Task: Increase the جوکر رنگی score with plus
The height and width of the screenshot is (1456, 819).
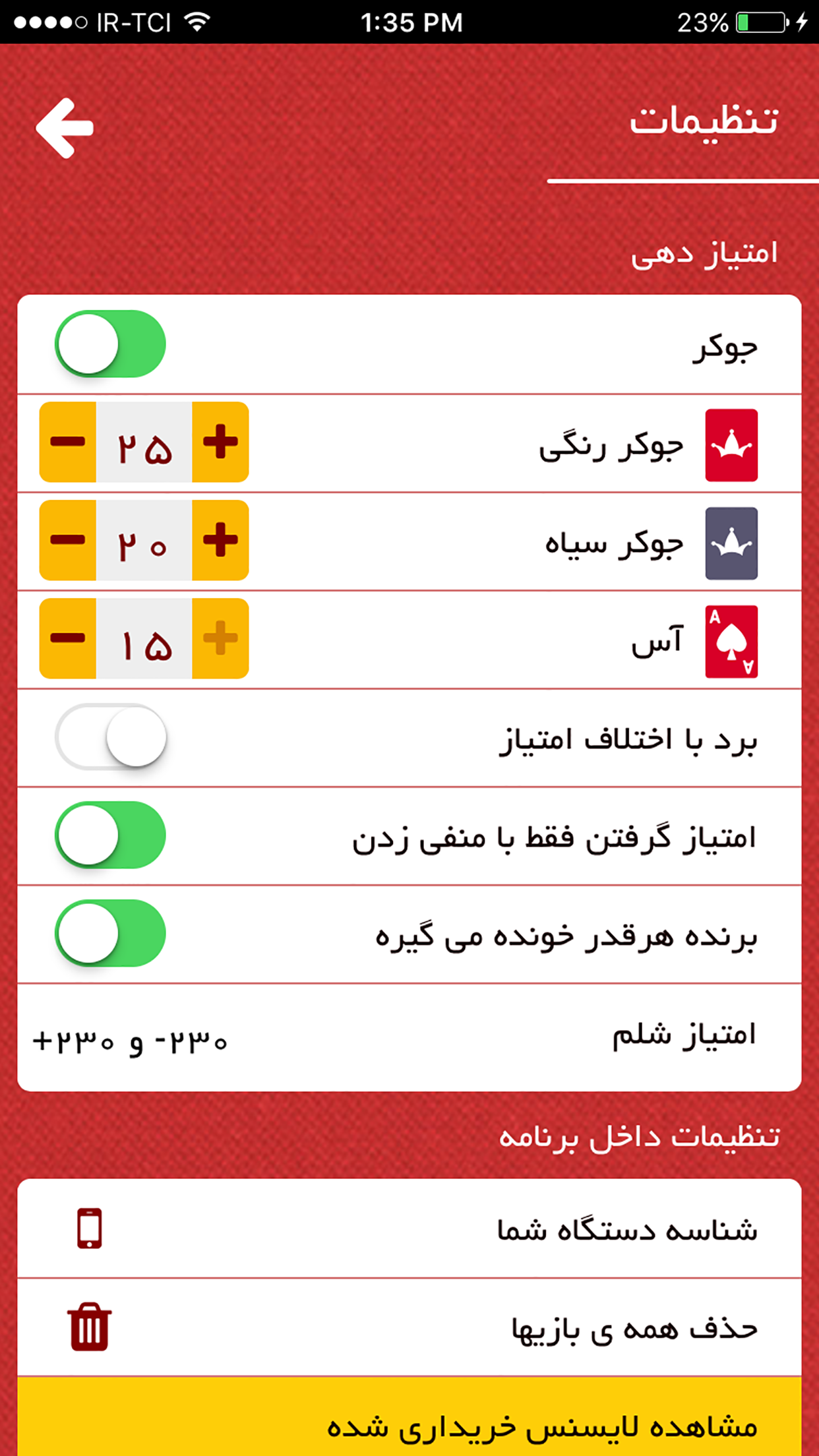Action: coord(220,442)
